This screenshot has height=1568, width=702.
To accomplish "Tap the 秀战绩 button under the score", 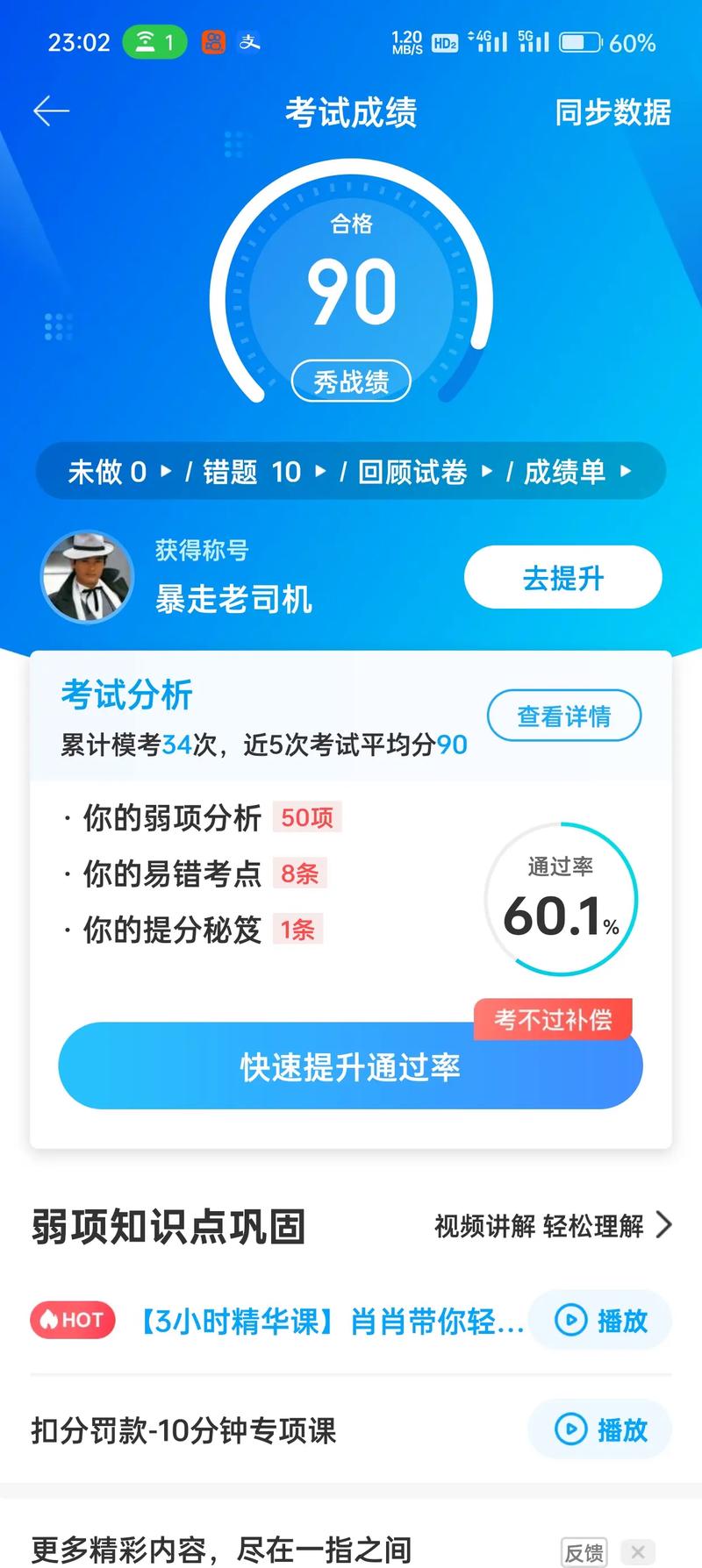I will point(351,381).
